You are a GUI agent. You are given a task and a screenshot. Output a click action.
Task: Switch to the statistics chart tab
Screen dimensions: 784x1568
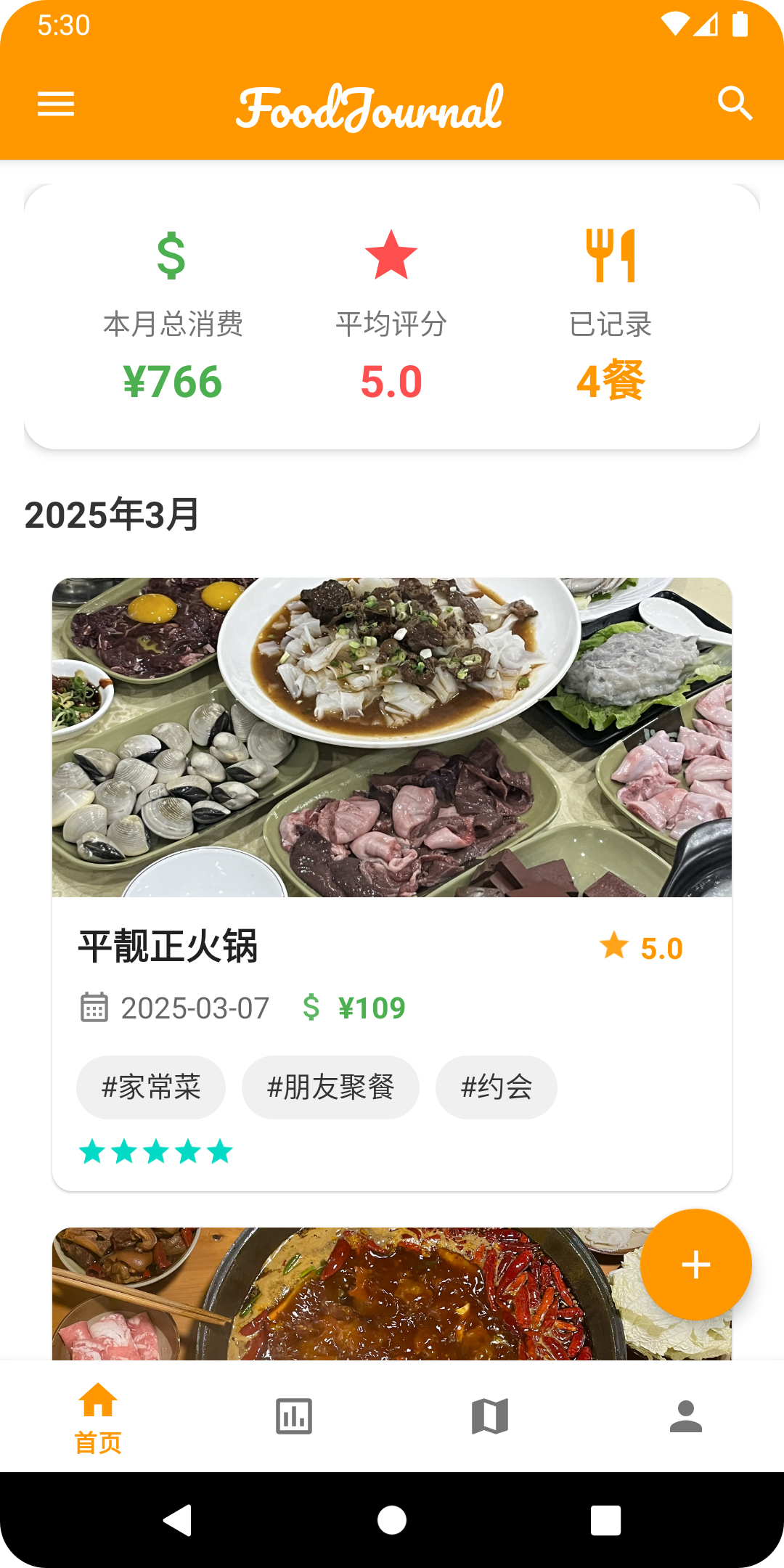coord(294,1417)
